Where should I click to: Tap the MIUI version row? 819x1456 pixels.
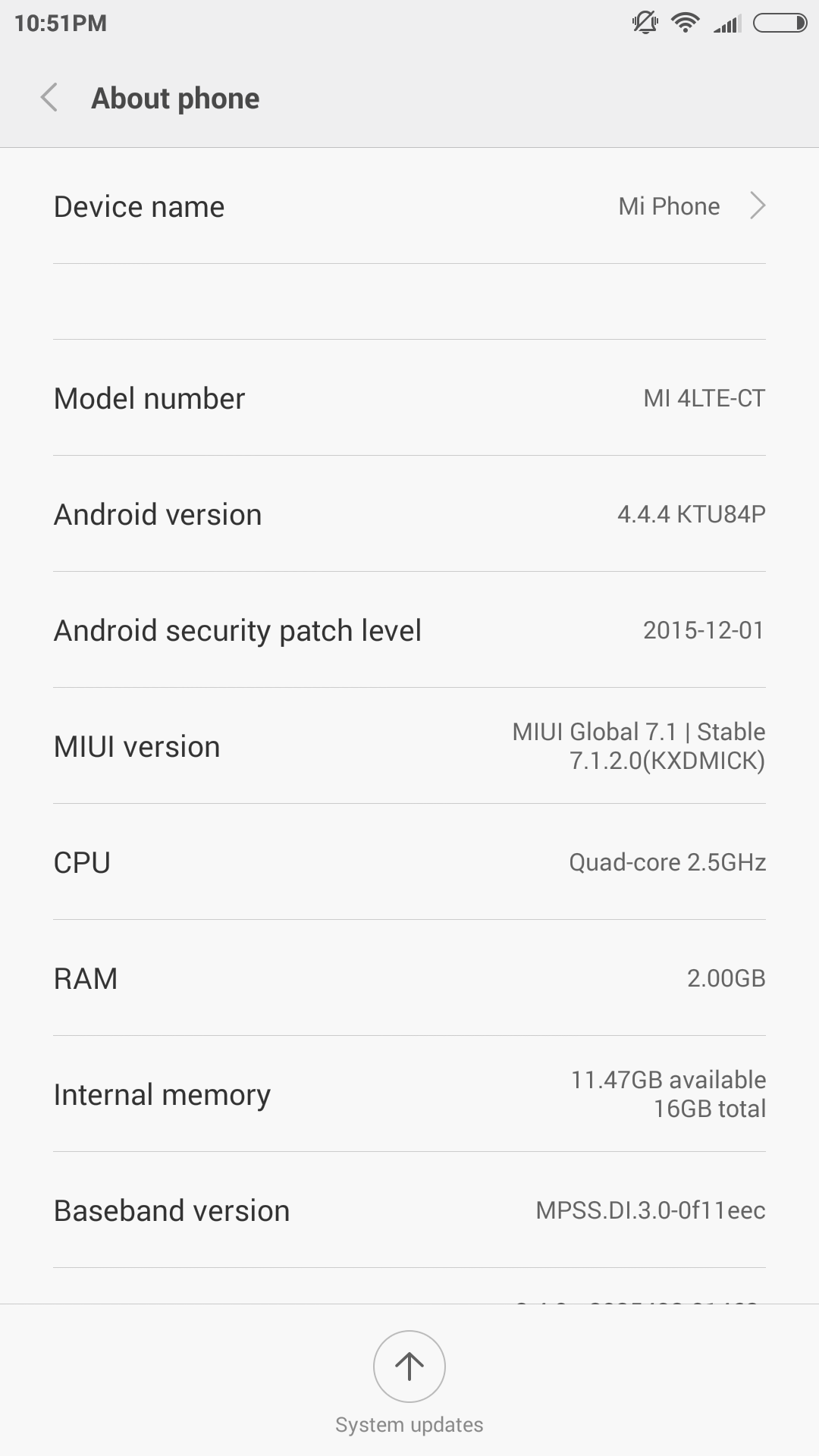(x=409, y=746)
